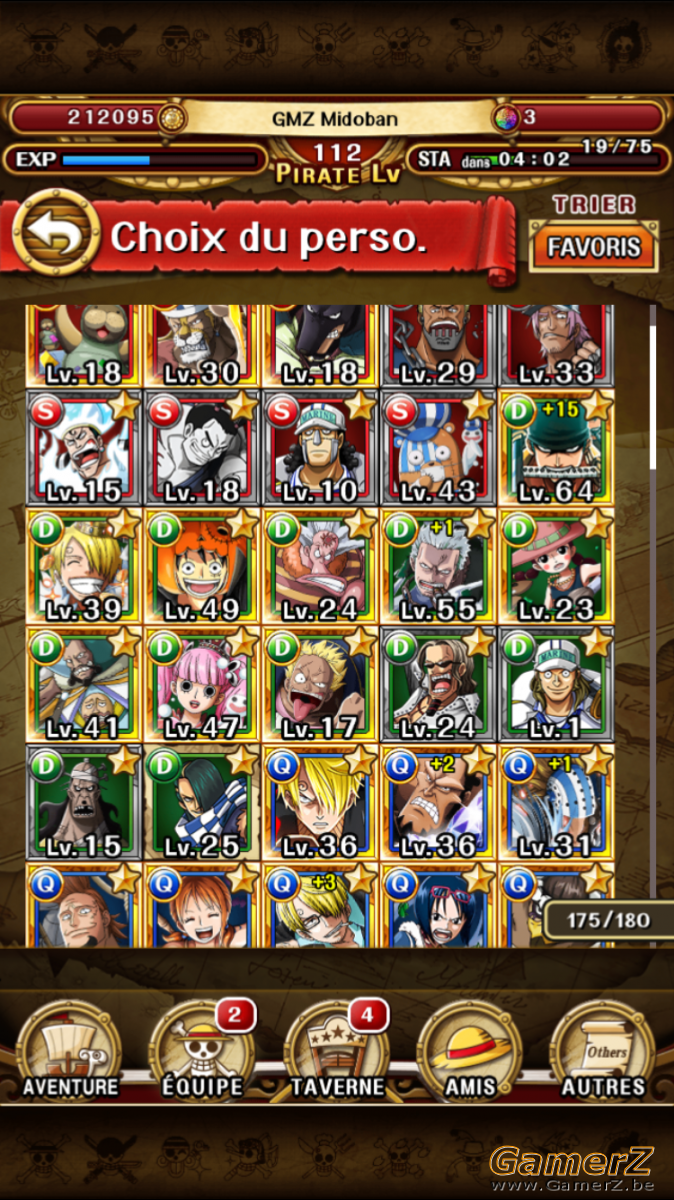Select the Lv.39 blond character

pos(84,566)
